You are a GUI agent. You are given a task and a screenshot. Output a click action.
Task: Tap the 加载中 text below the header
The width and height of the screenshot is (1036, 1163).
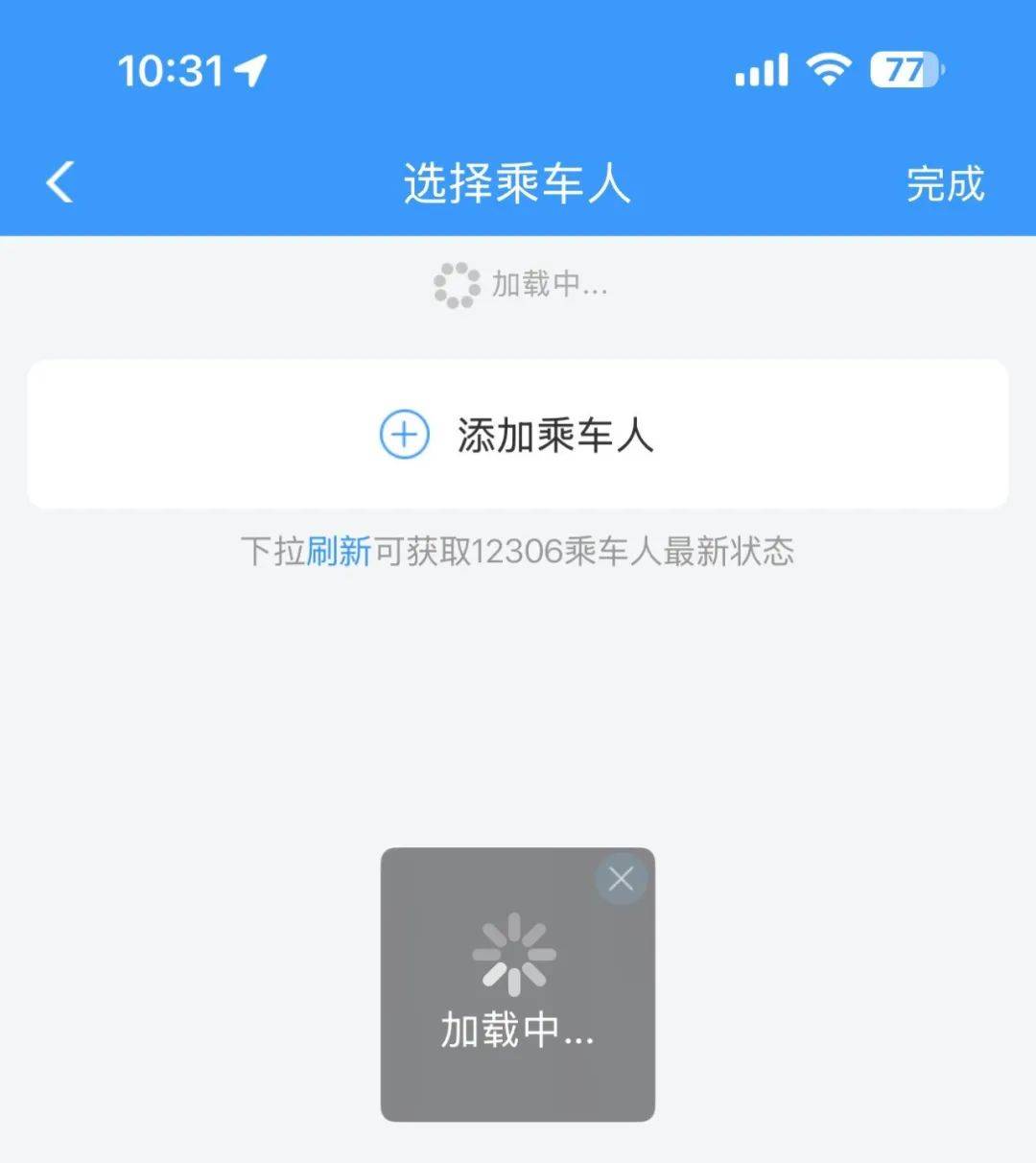(547, 283)
